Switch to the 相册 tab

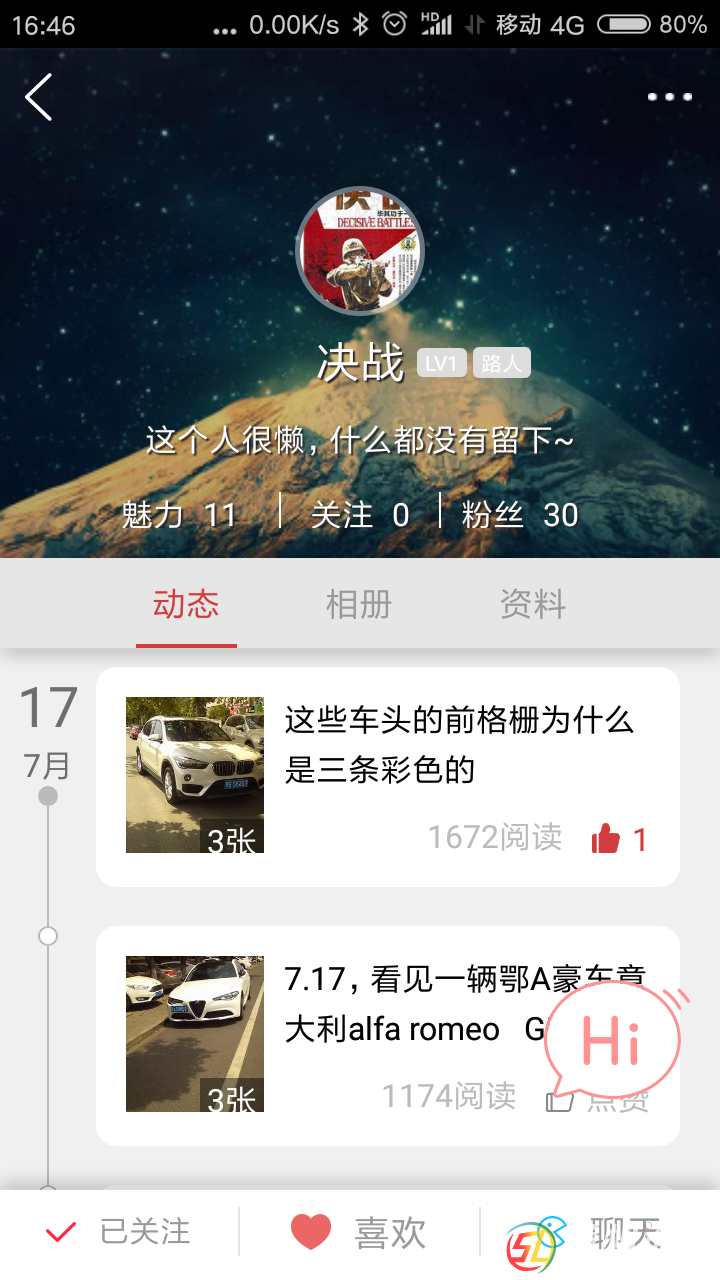coord(359,605)
